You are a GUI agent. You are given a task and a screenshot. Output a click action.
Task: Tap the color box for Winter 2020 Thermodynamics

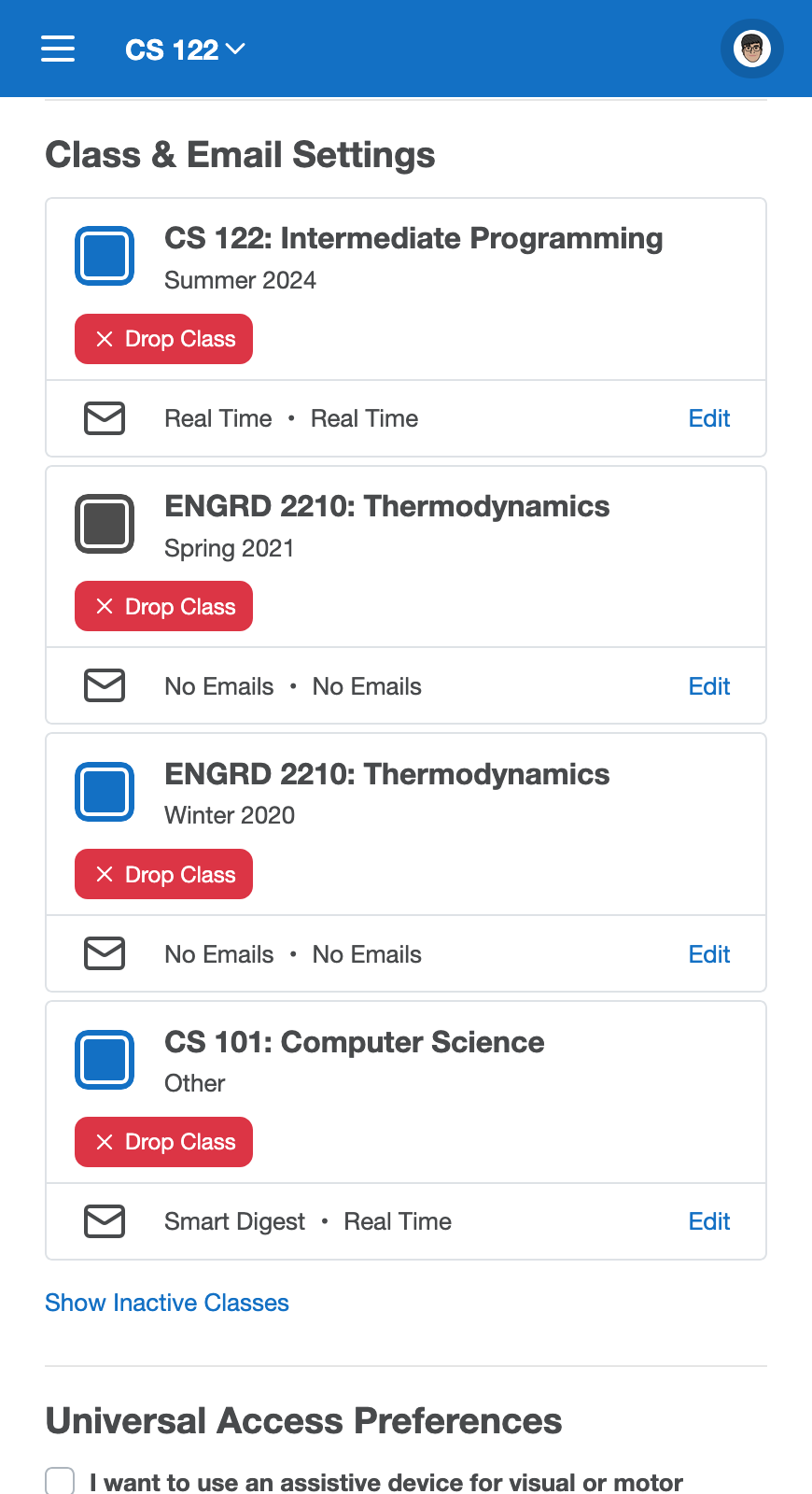[105, 791]
